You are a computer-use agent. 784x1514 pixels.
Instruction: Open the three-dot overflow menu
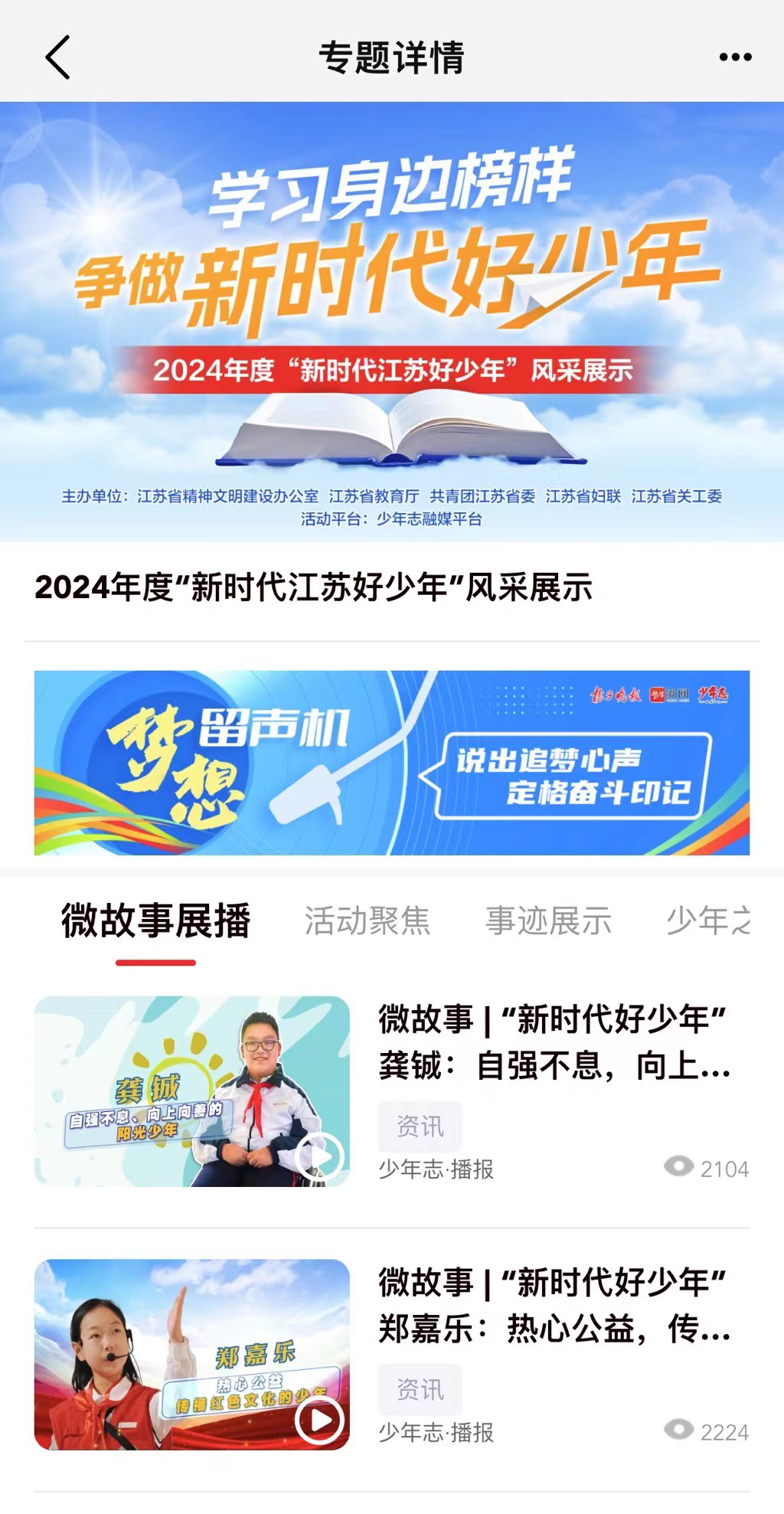point(735,57)
